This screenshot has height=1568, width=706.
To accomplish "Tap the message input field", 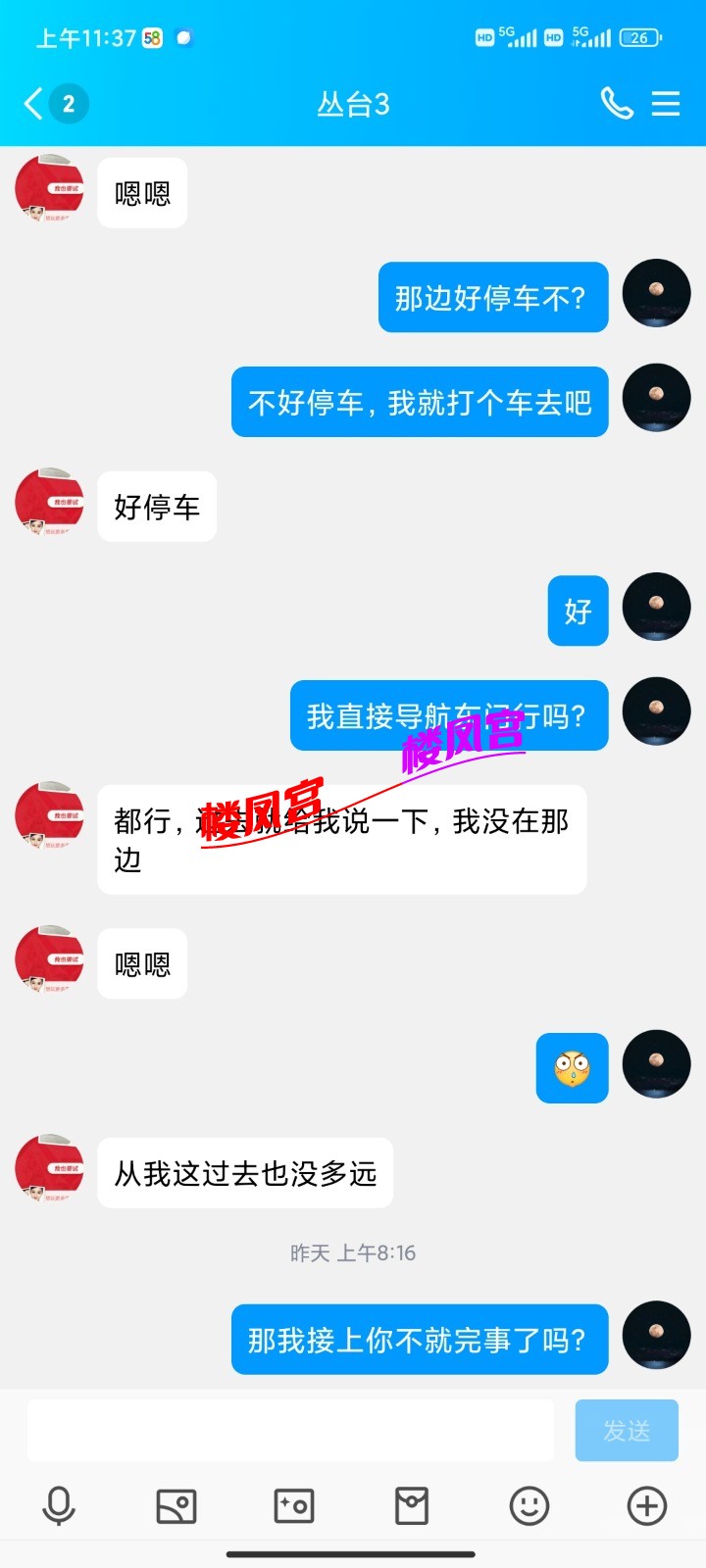I will click(294, 1430).
